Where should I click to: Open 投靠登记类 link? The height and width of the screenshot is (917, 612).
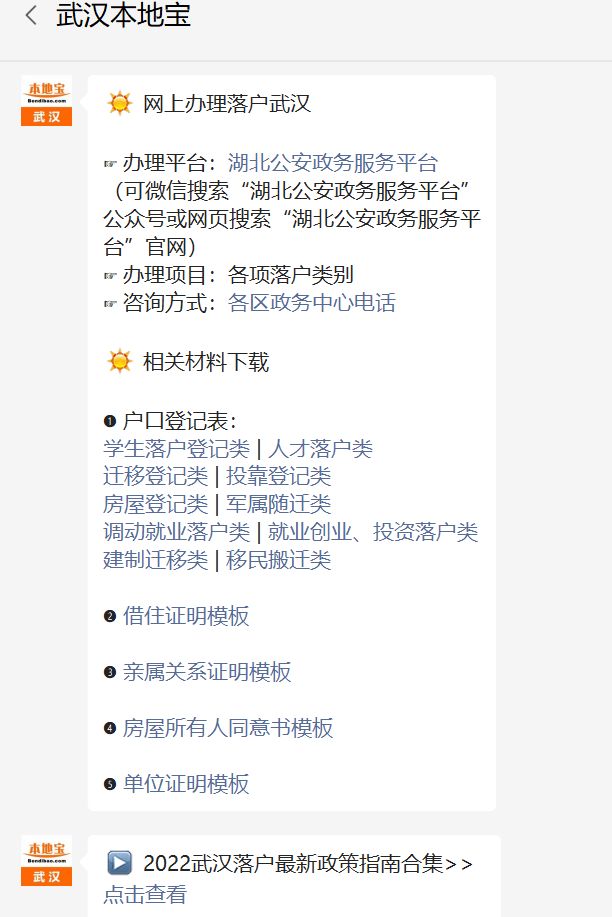pos(278,476)
